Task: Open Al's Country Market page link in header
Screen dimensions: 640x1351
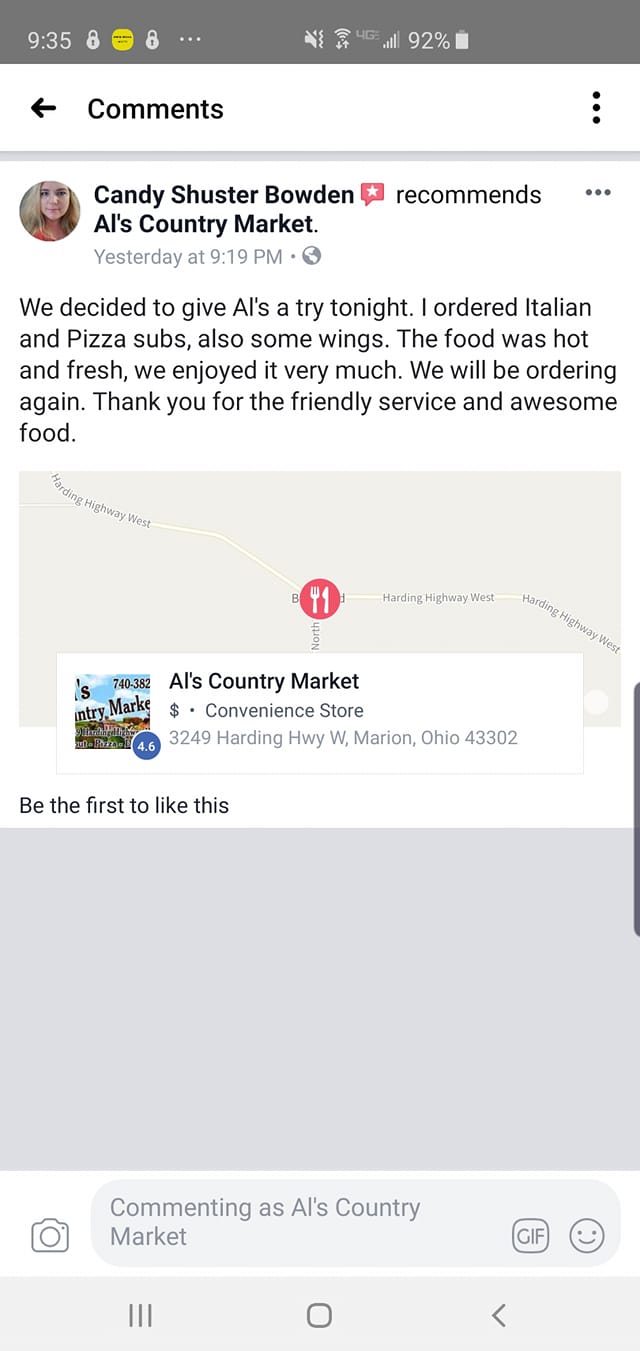Action: 205,224
